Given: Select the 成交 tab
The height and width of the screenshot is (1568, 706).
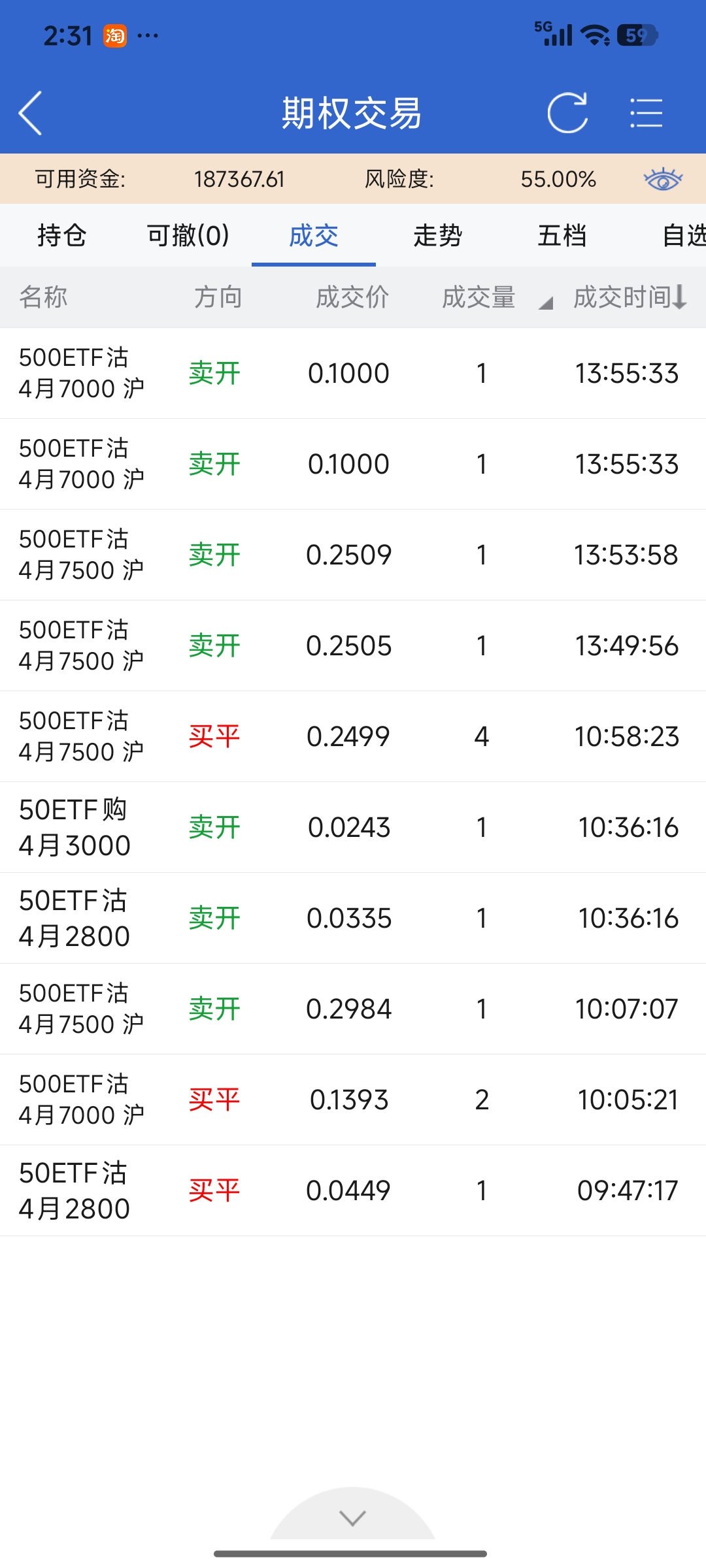Looking at the screenshot, I should coord(314,235).
